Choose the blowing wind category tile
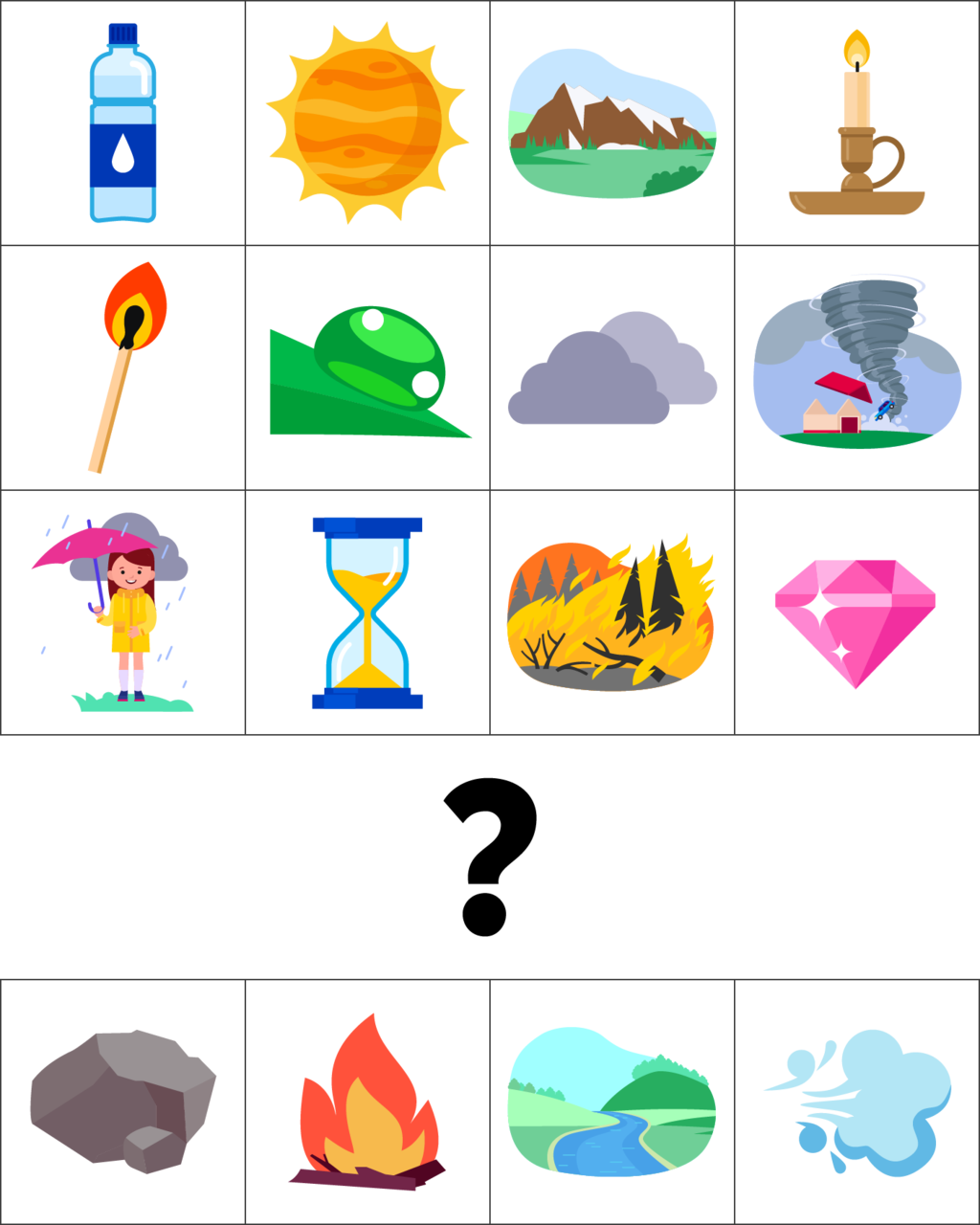 (857, 1101)
